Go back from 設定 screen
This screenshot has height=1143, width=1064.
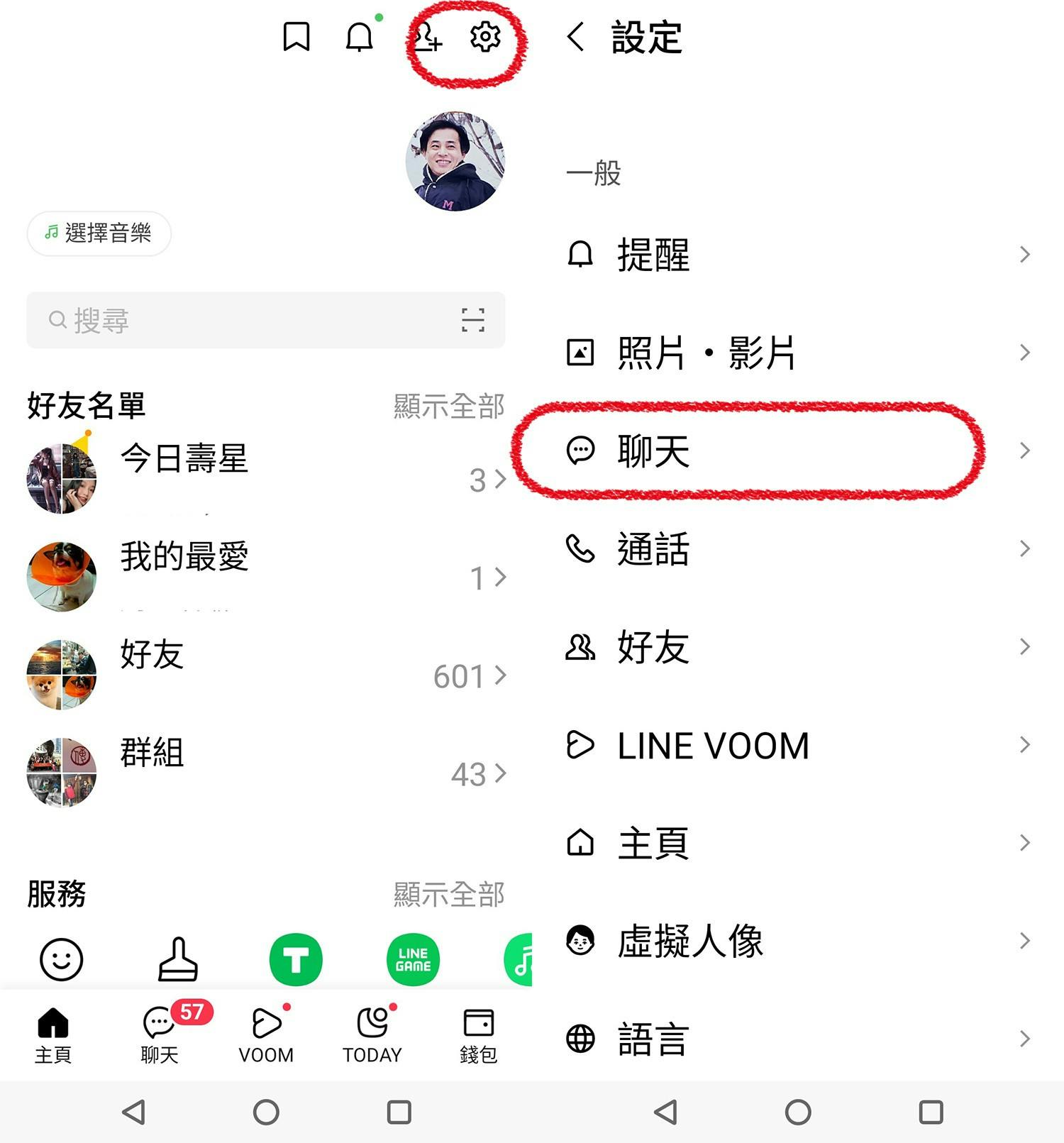point(576,37)
